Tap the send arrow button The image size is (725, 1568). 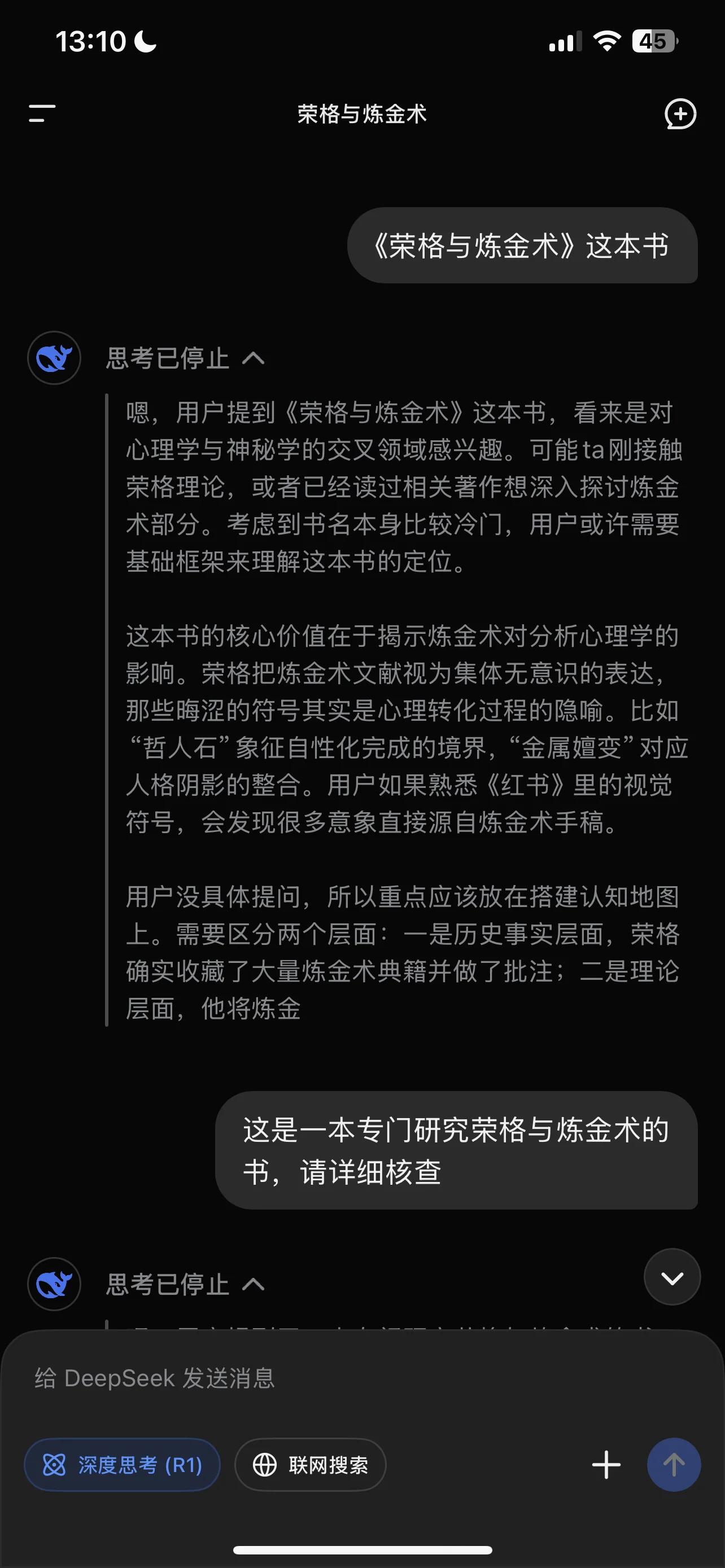(x=673, y=1465)
